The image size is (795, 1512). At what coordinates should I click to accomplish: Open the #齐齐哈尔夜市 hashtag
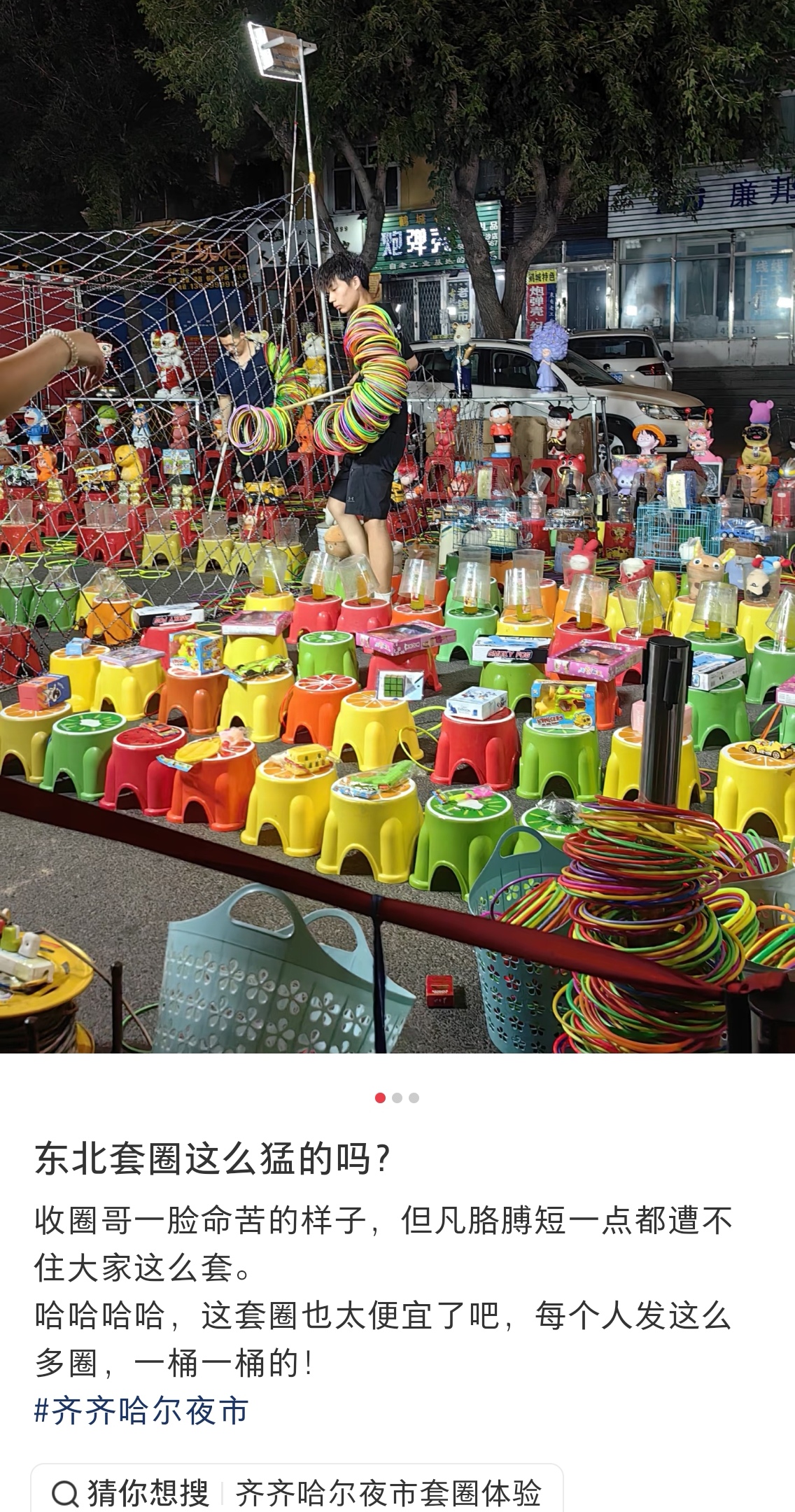click(141, 1410)
